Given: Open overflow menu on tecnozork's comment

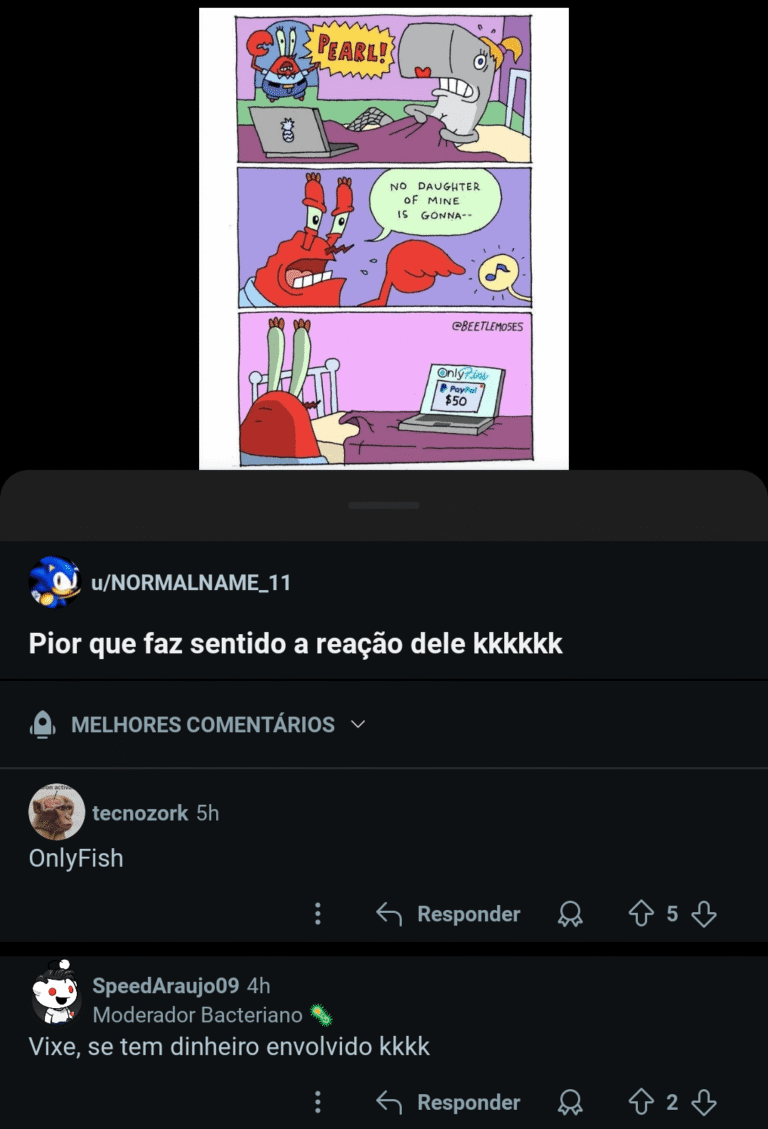Looking at the screenshot, I should pyautogui.click(x=318, y=914).
